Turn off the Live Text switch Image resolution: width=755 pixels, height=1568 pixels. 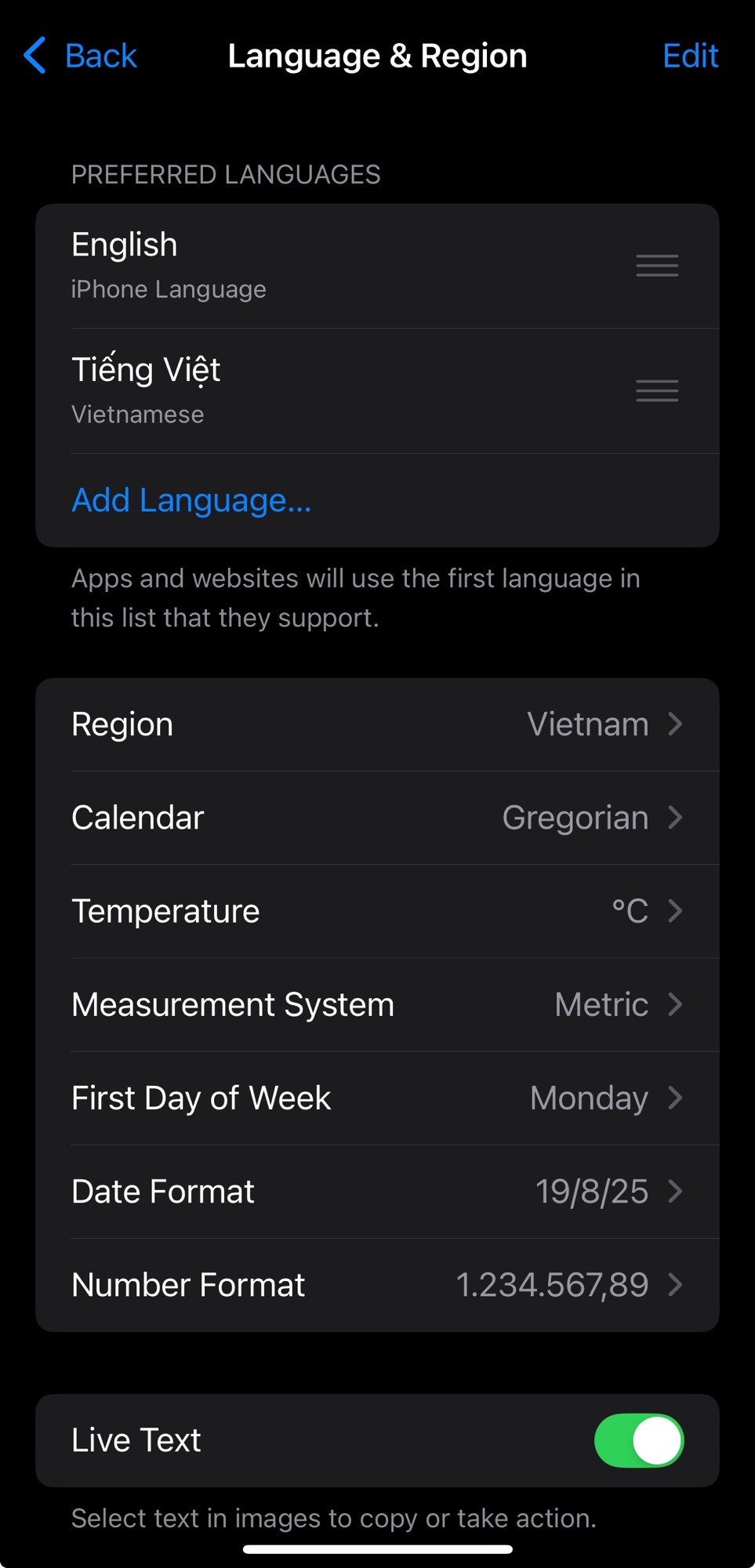click(638, 1440)
